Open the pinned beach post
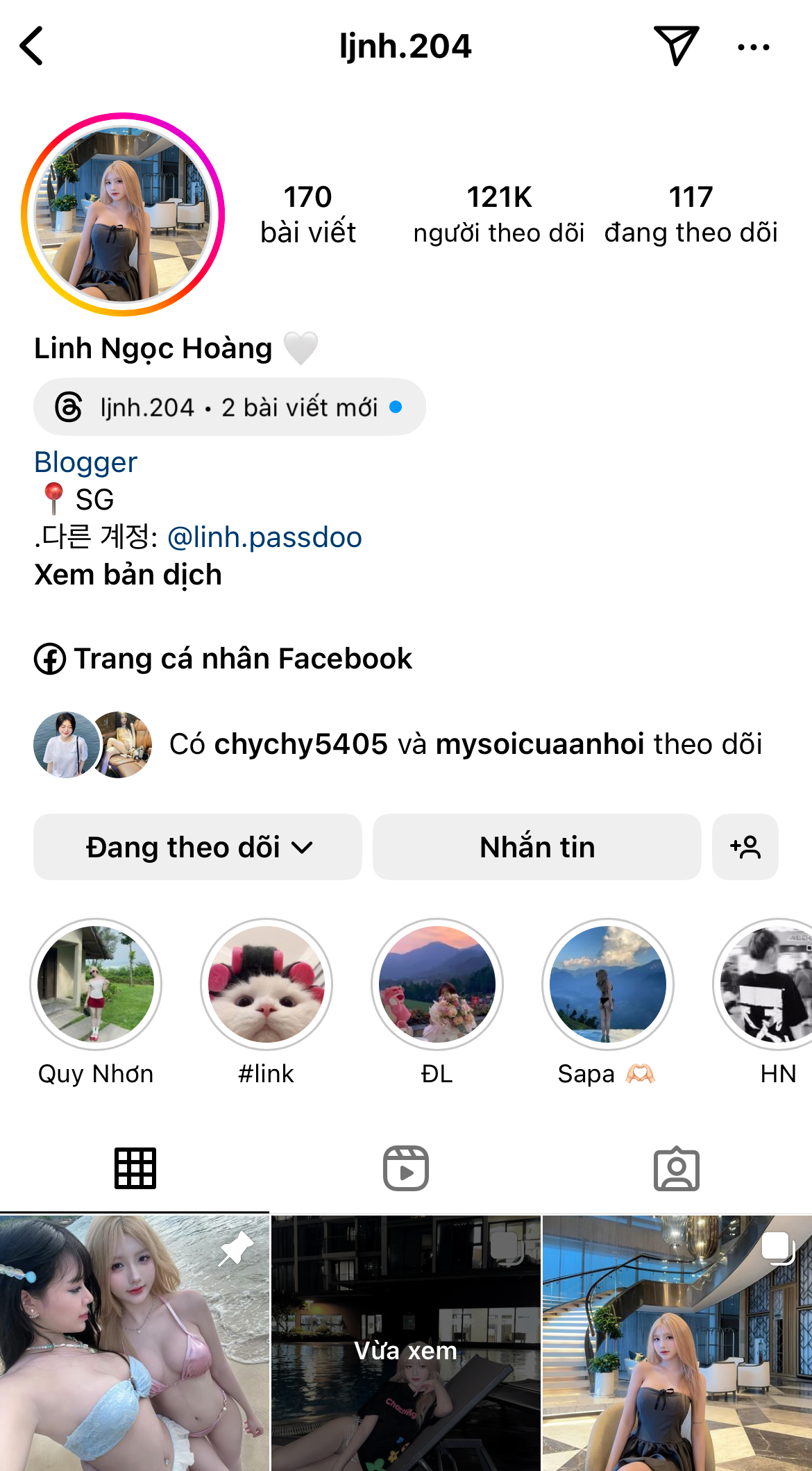This screenshot has height=1471, width=812. tap(134, 1343)
